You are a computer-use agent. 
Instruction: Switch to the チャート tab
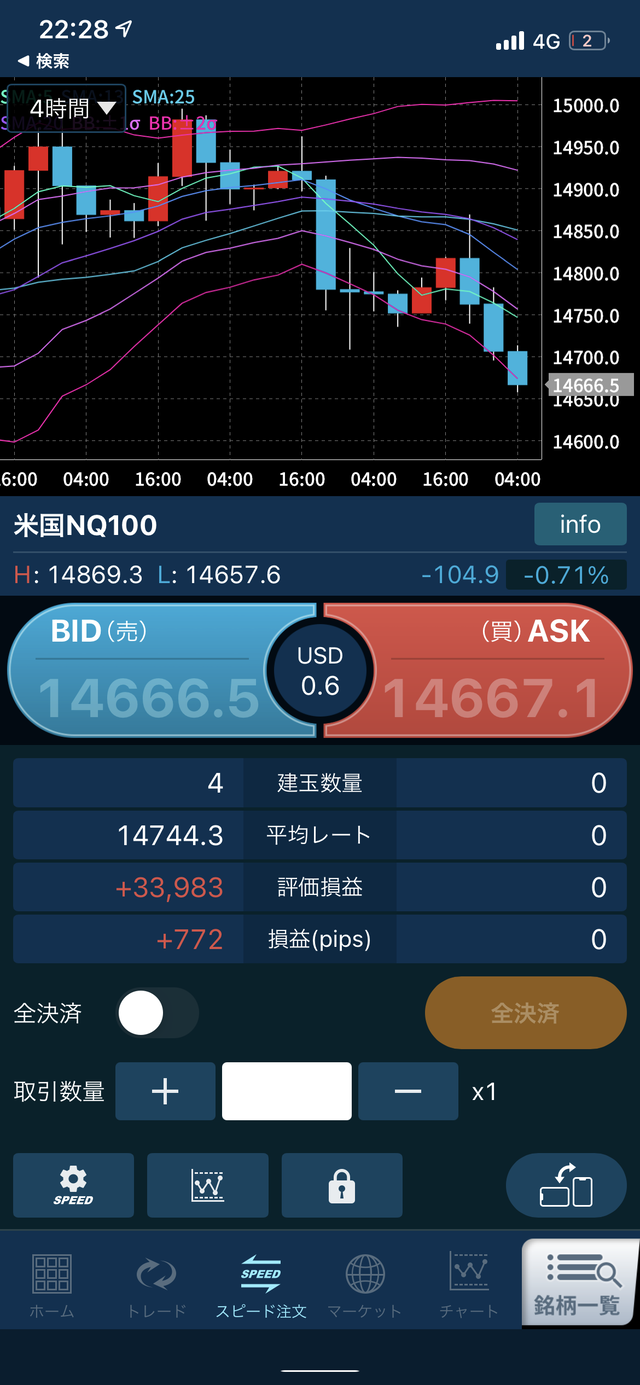[469, 1284]
